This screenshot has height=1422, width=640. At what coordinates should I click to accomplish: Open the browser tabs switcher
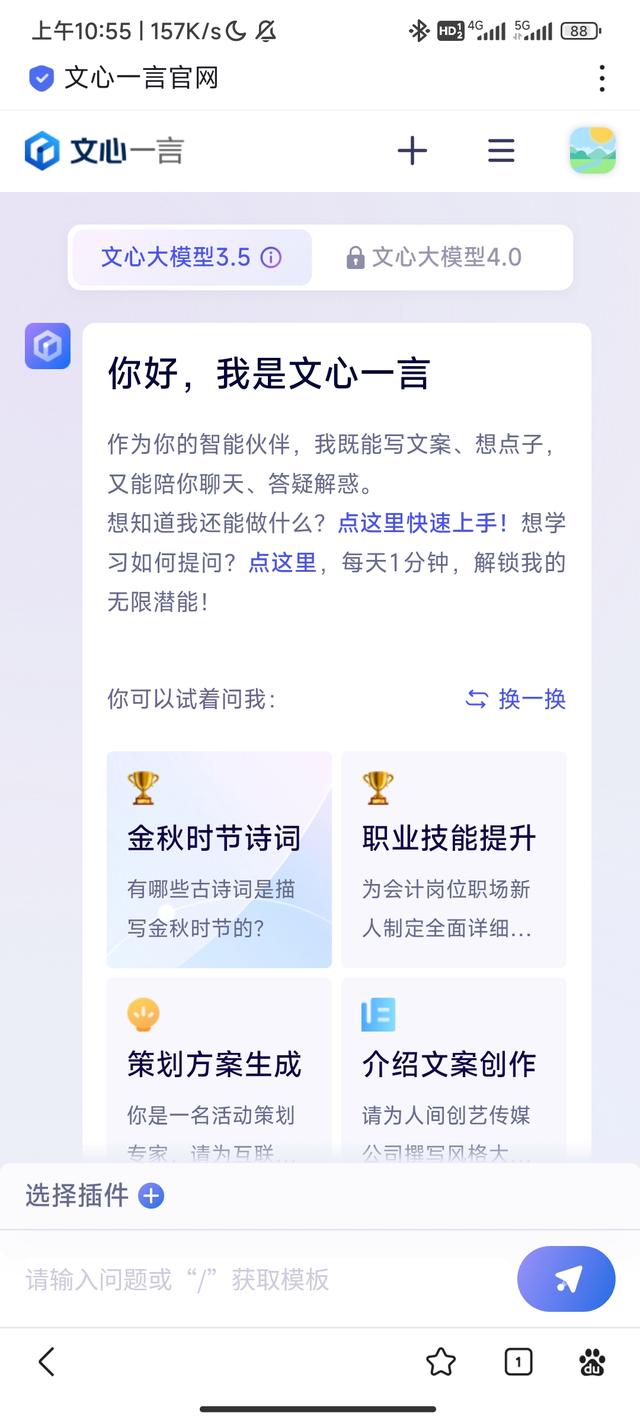point(518,1361)
